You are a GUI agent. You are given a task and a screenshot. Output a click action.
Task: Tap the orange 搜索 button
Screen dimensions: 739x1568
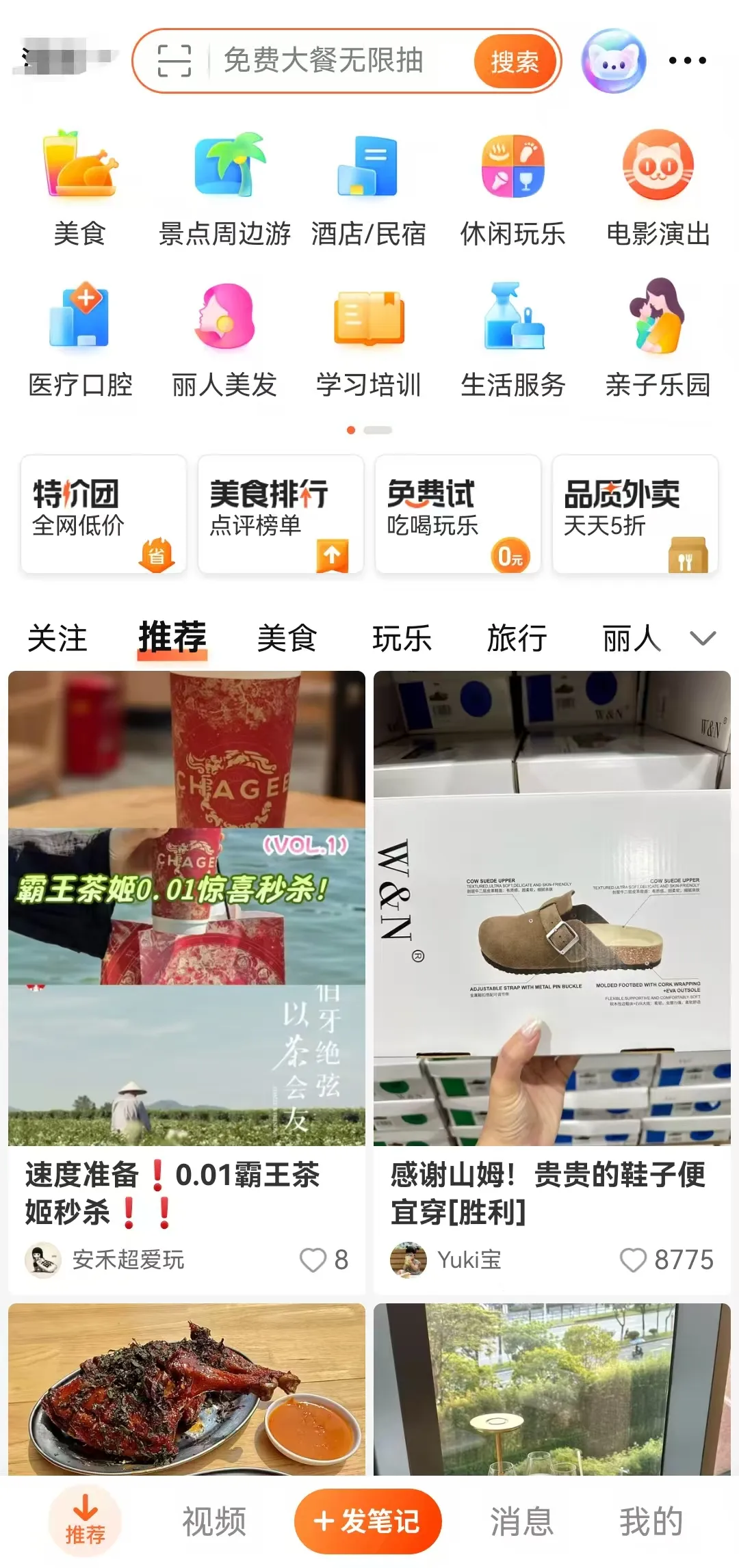(x=515, y=62)
